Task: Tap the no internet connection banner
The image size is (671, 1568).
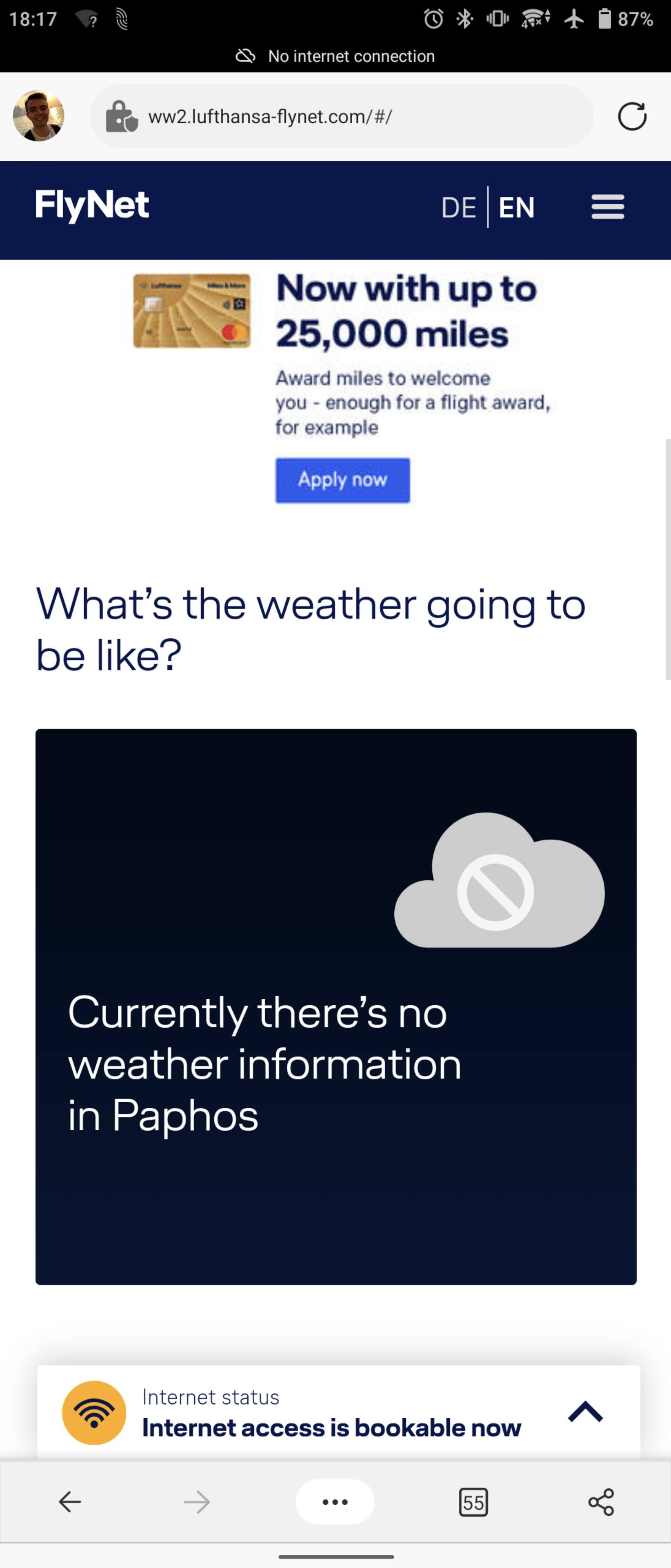Action: [x=335, y=56]
